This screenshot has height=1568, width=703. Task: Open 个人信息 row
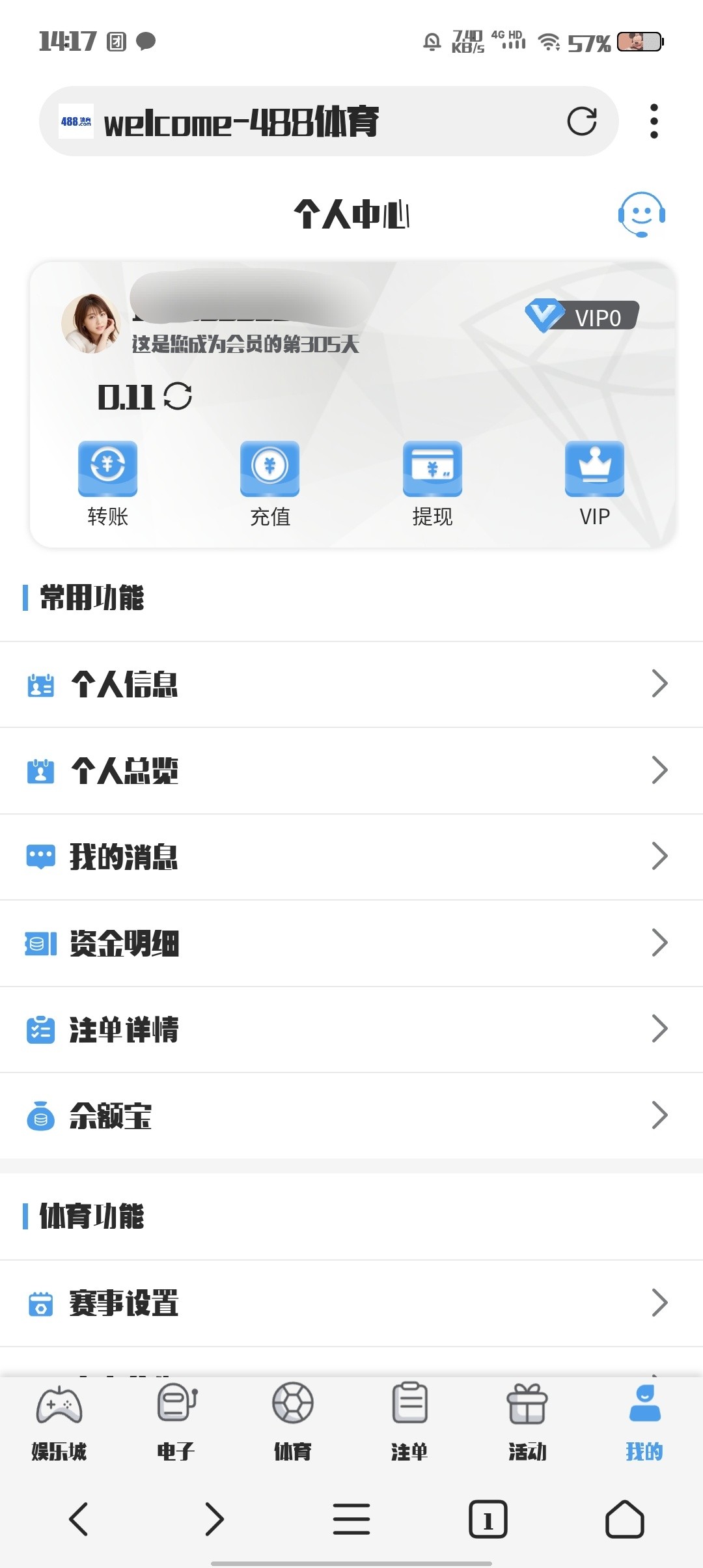tap(351, 684)
